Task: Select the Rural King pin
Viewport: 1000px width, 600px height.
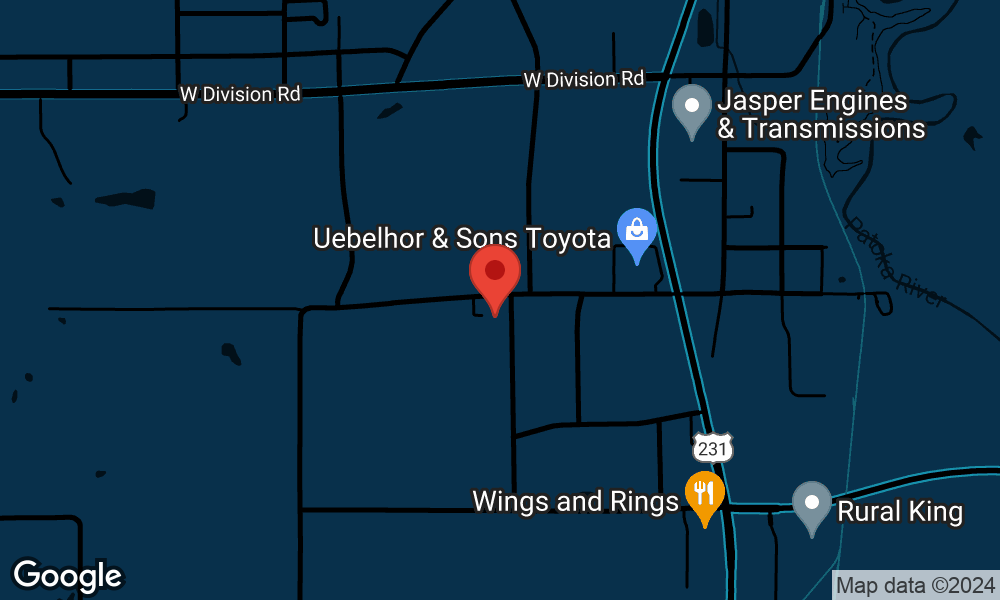Action: coord(812,504)
